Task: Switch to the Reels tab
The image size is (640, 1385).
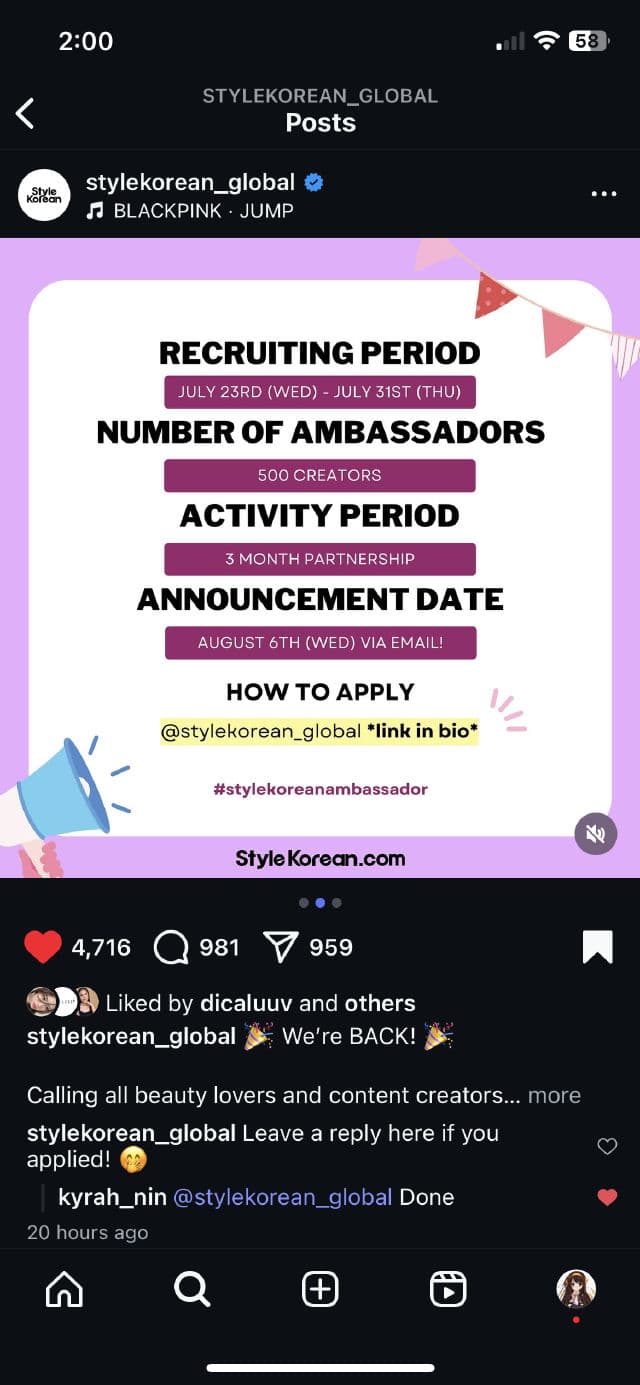Action: click(448, 1290)
